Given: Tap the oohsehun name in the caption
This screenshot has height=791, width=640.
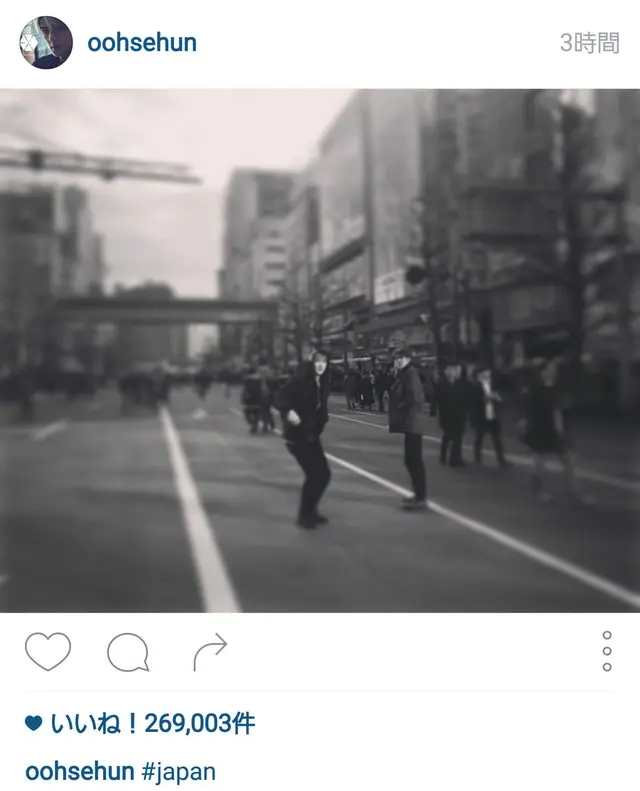Looking at the screenshot, I should point(78,771).
